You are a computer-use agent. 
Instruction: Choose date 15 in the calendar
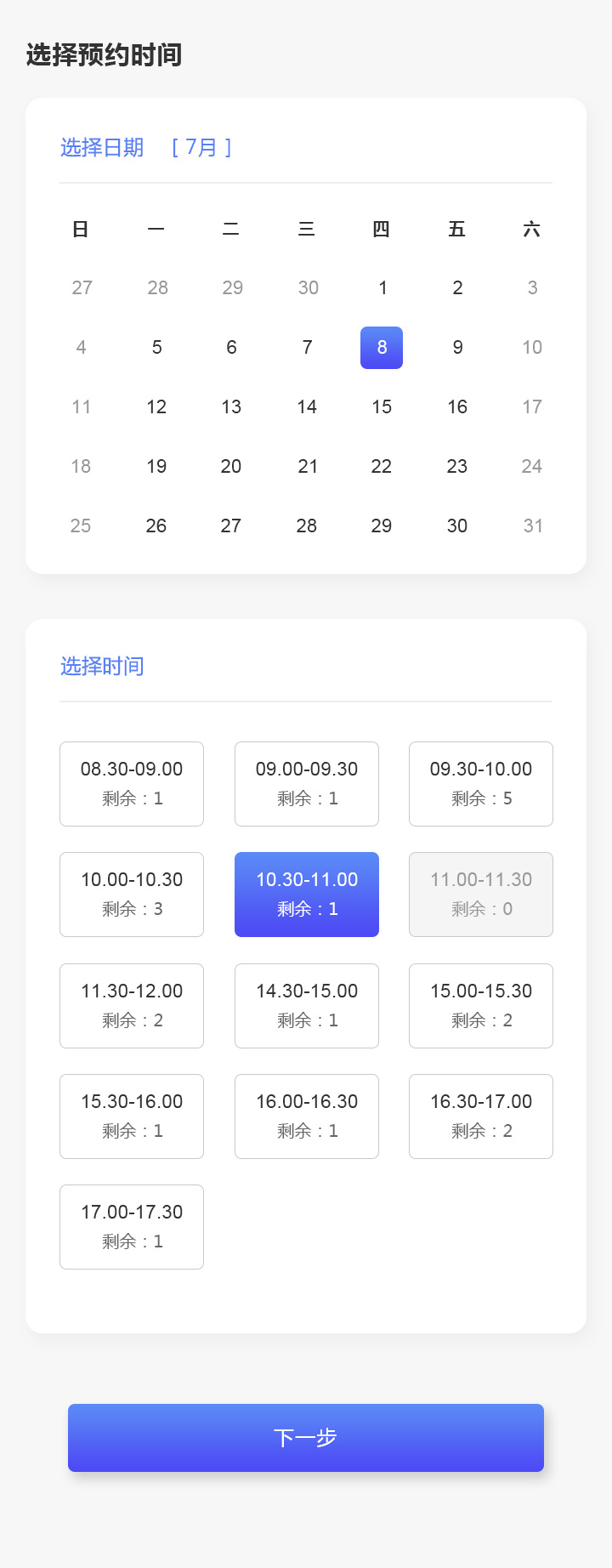pos(382,406)
